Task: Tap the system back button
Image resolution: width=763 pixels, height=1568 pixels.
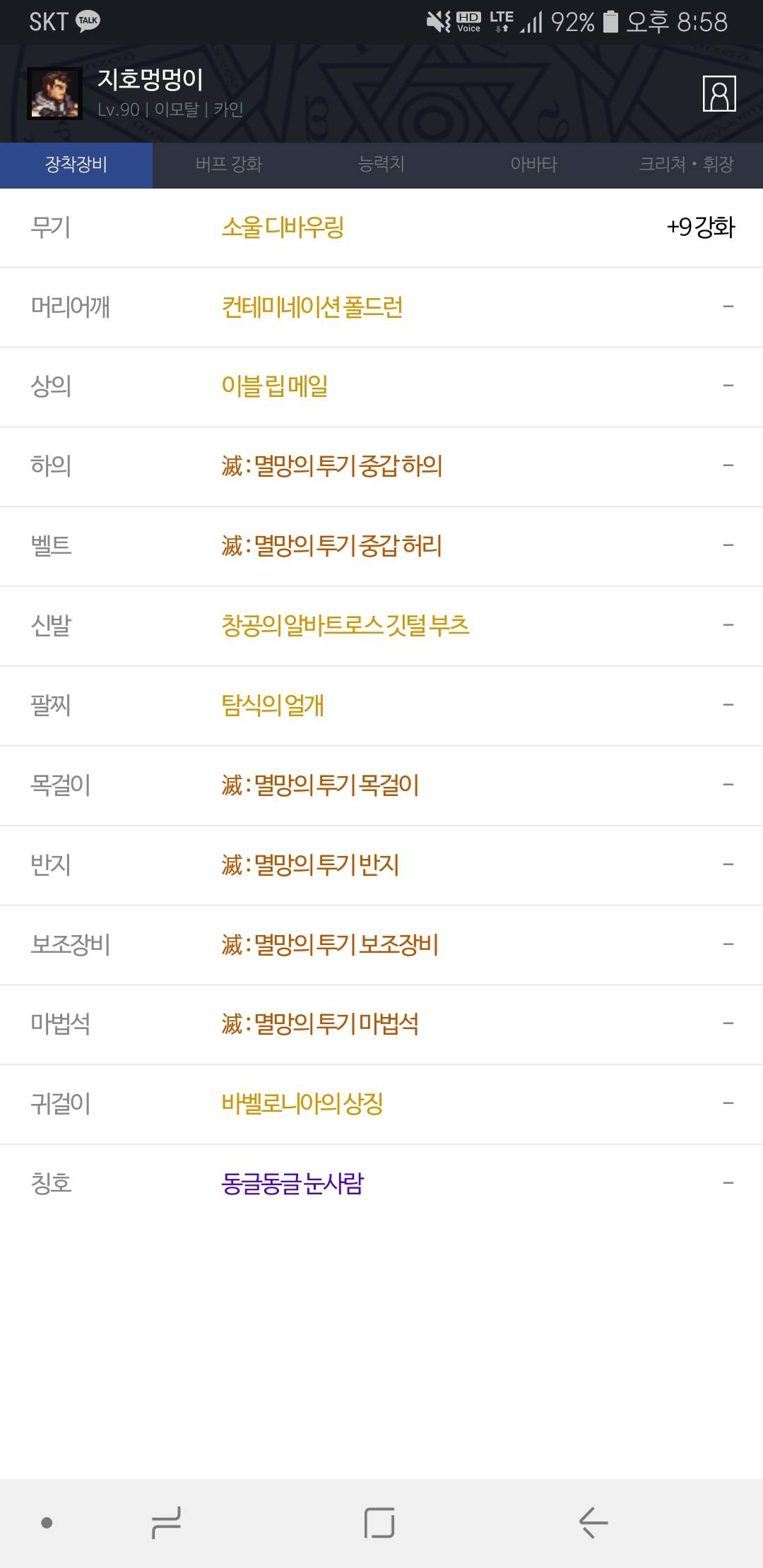Action: tap(593, 1522)
